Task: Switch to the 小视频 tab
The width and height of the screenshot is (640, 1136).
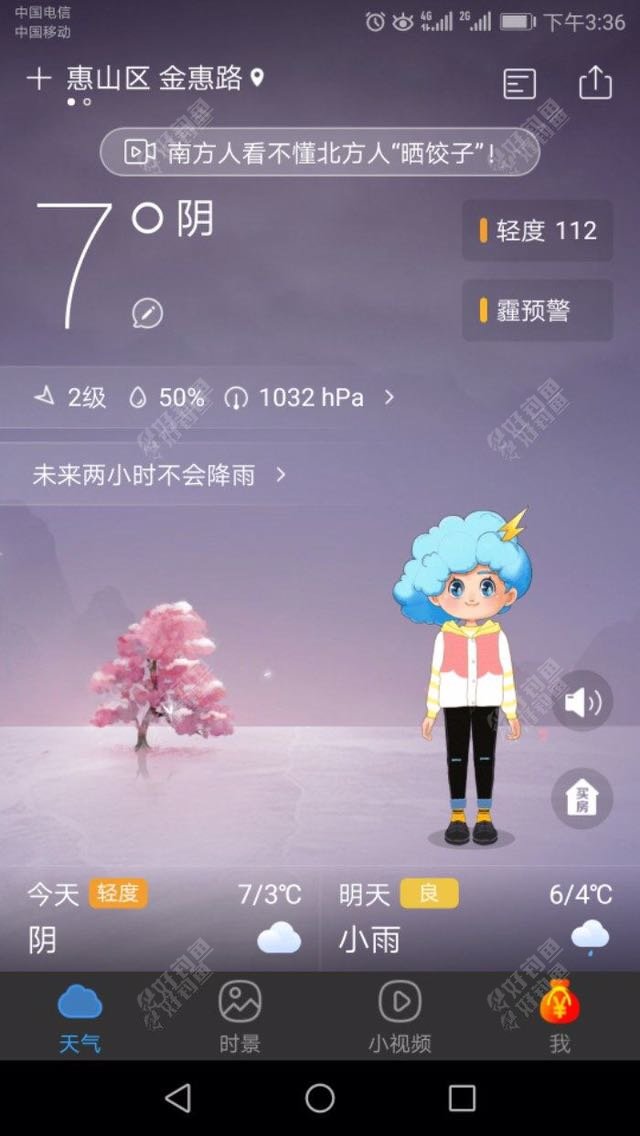Action: 399,1016
